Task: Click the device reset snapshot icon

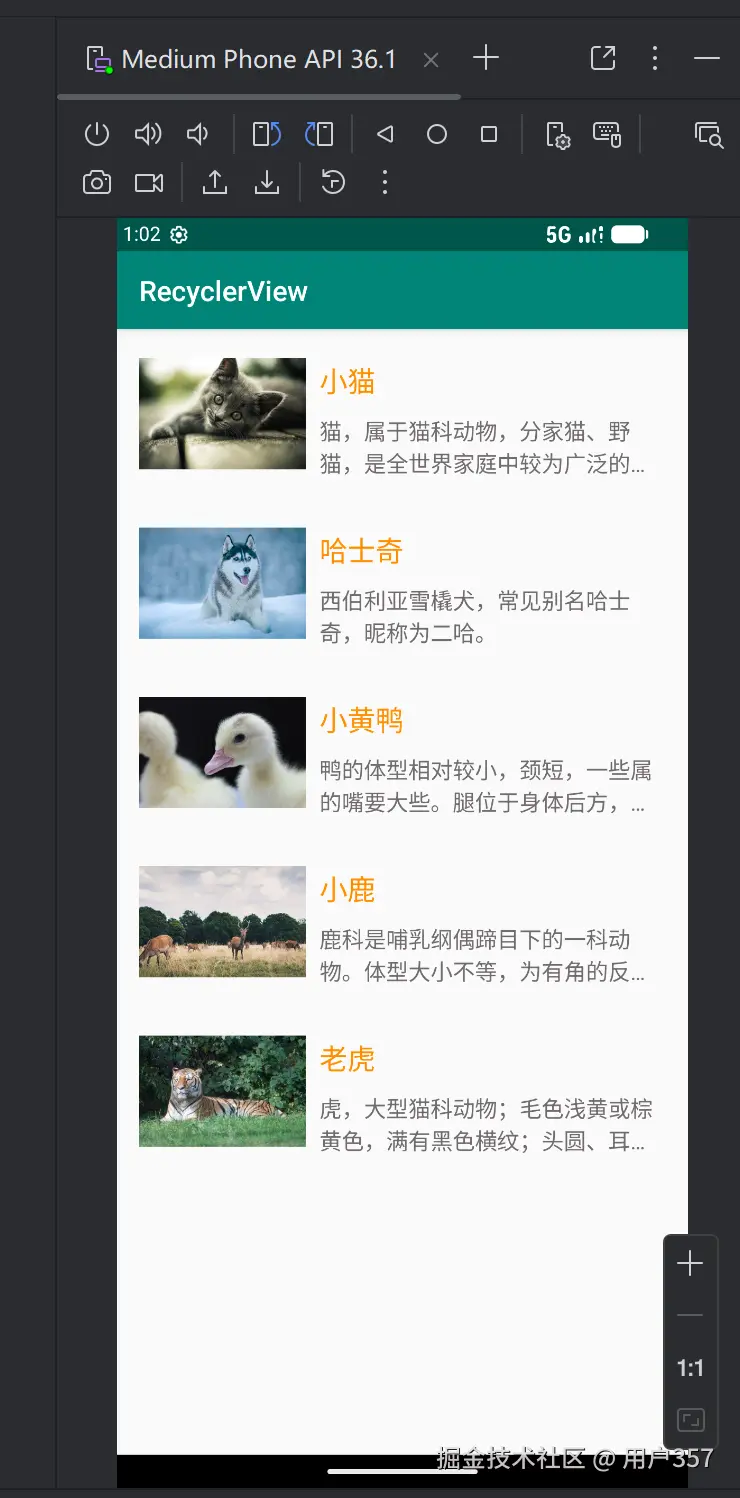Action: 333,182
